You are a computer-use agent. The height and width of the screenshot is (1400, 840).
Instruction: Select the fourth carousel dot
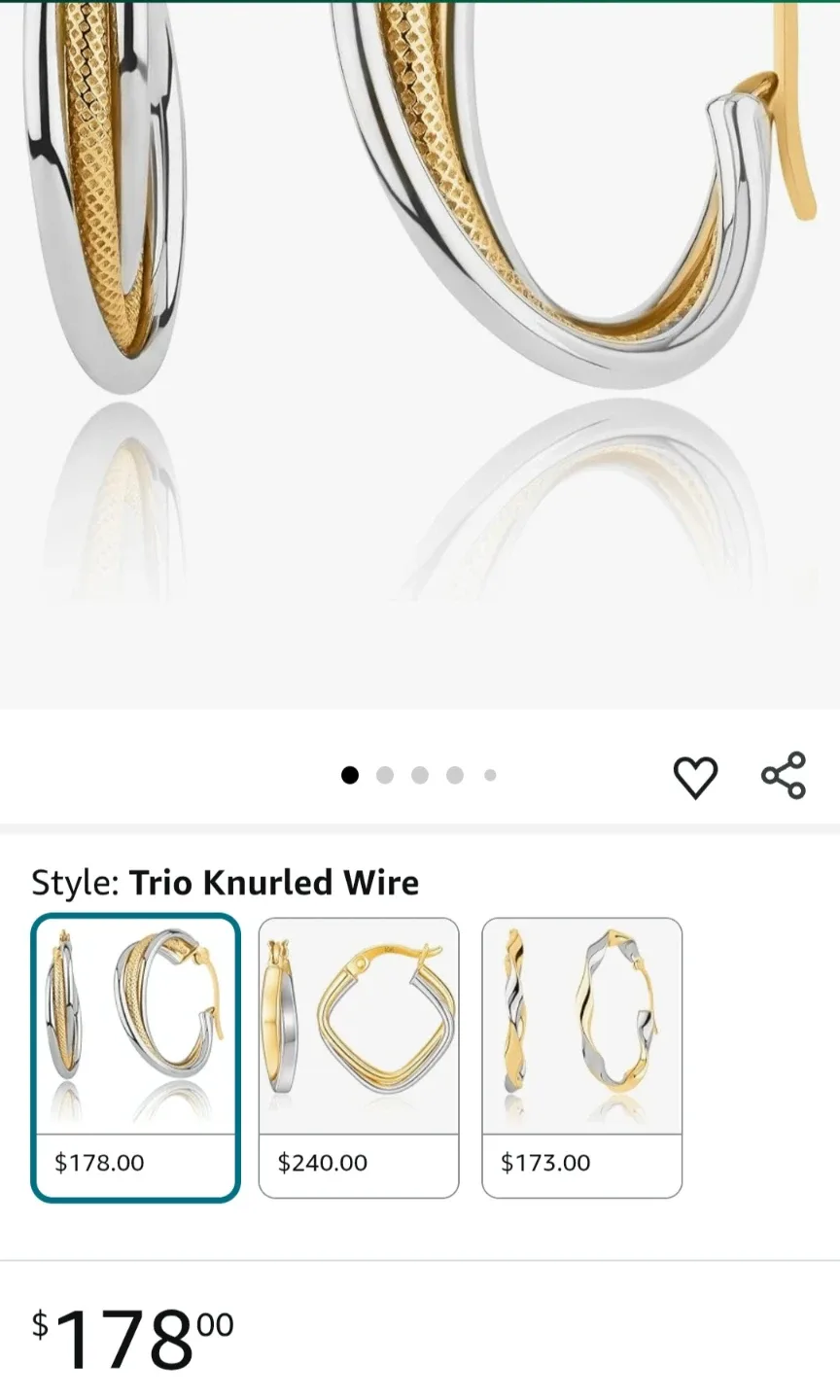(x=453, y=775)
